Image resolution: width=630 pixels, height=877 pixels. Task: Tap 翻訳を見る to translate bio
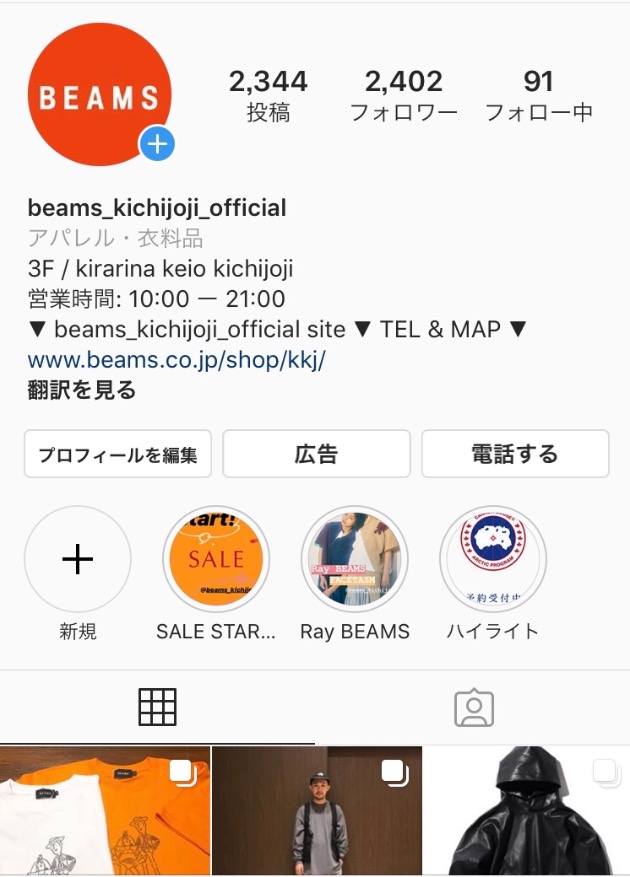82,390
